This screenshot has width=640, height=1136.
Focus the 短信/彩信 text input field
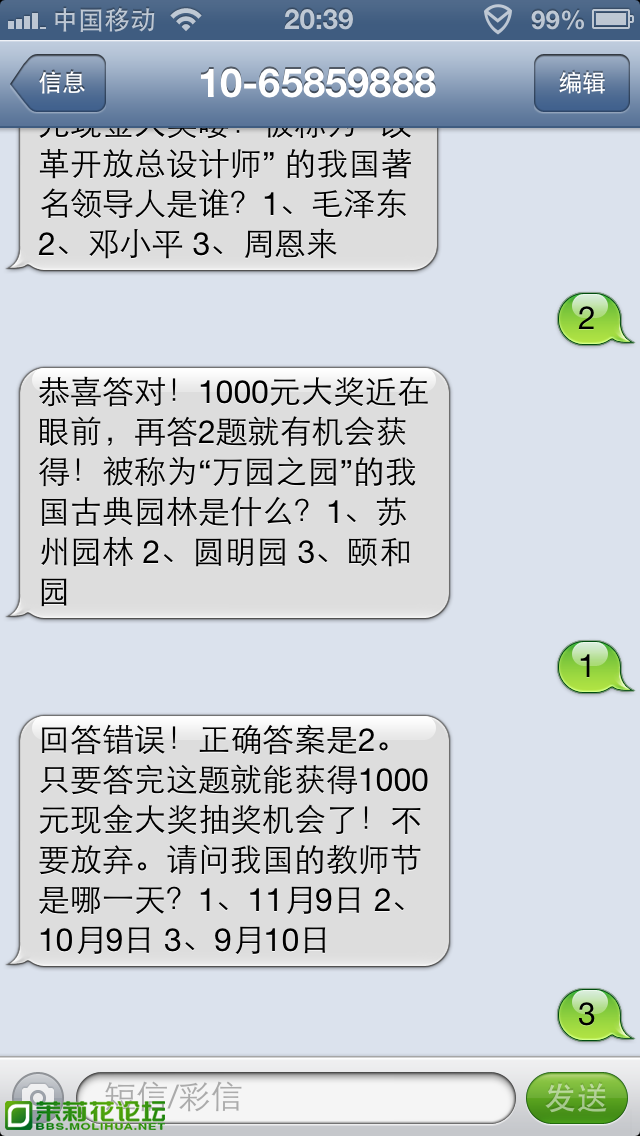click(295, 1097)
